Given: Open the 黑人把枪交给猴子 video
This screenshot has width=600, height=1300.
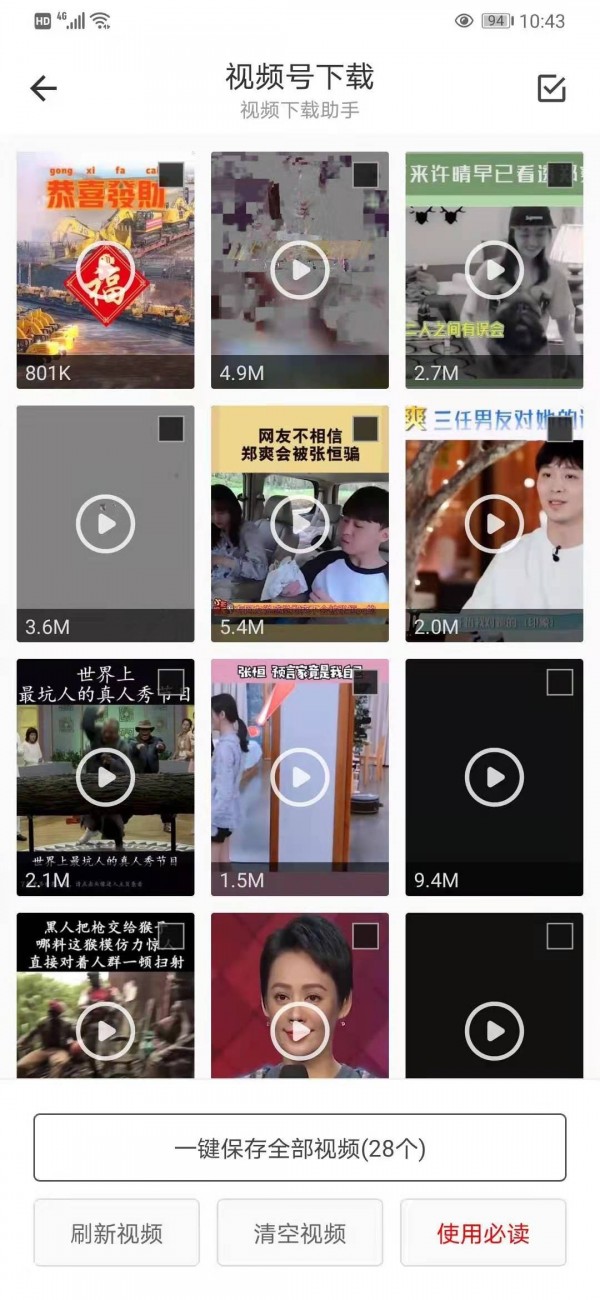Looking at the screenshot, I should [x=105, y=996].
